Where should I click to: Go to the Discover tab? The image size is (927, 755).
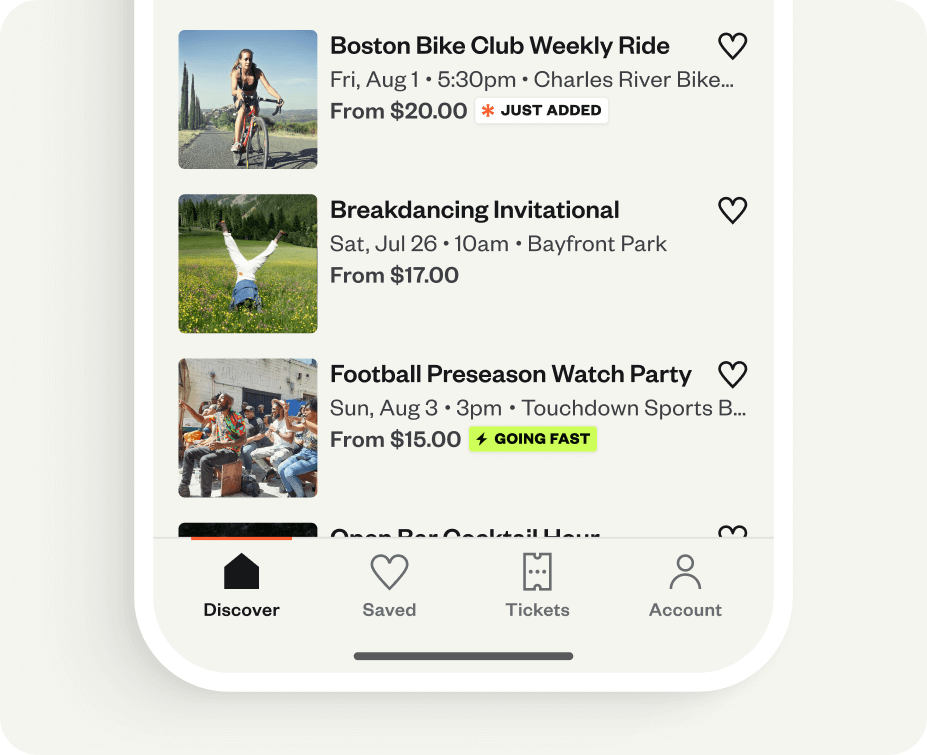point(241,587)
